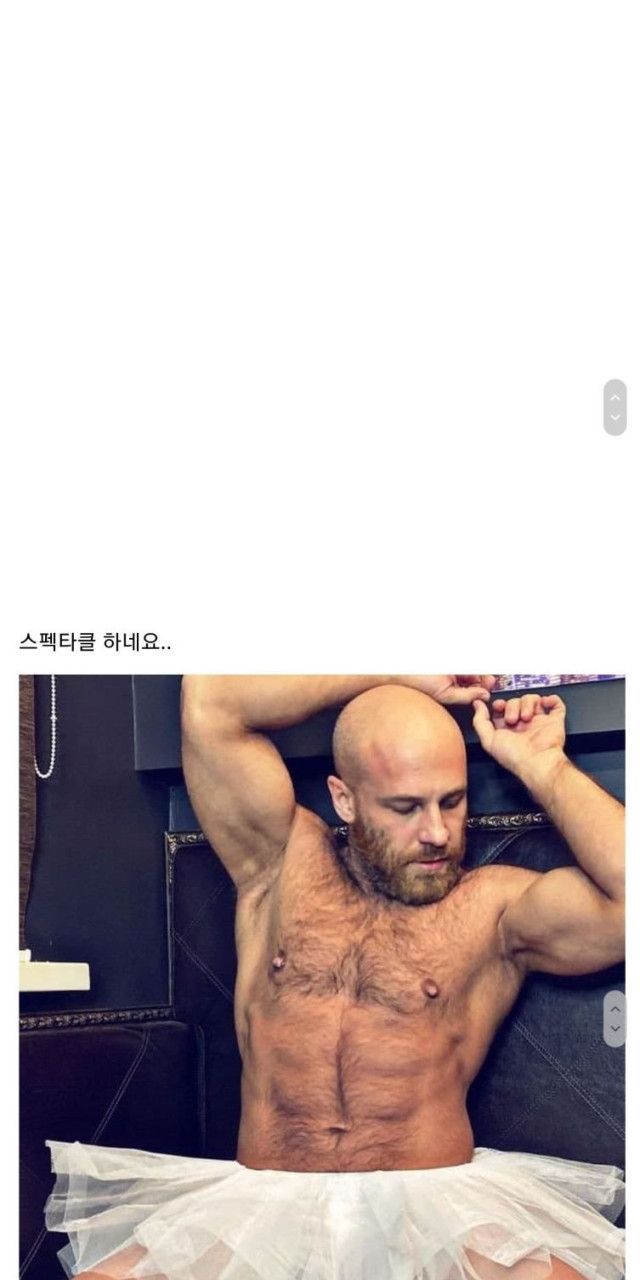This screenshot has height=1280, width=640.
Task: Tap the scroll-up arrow overlapping the photo
Action: [x=615, y=1009]
